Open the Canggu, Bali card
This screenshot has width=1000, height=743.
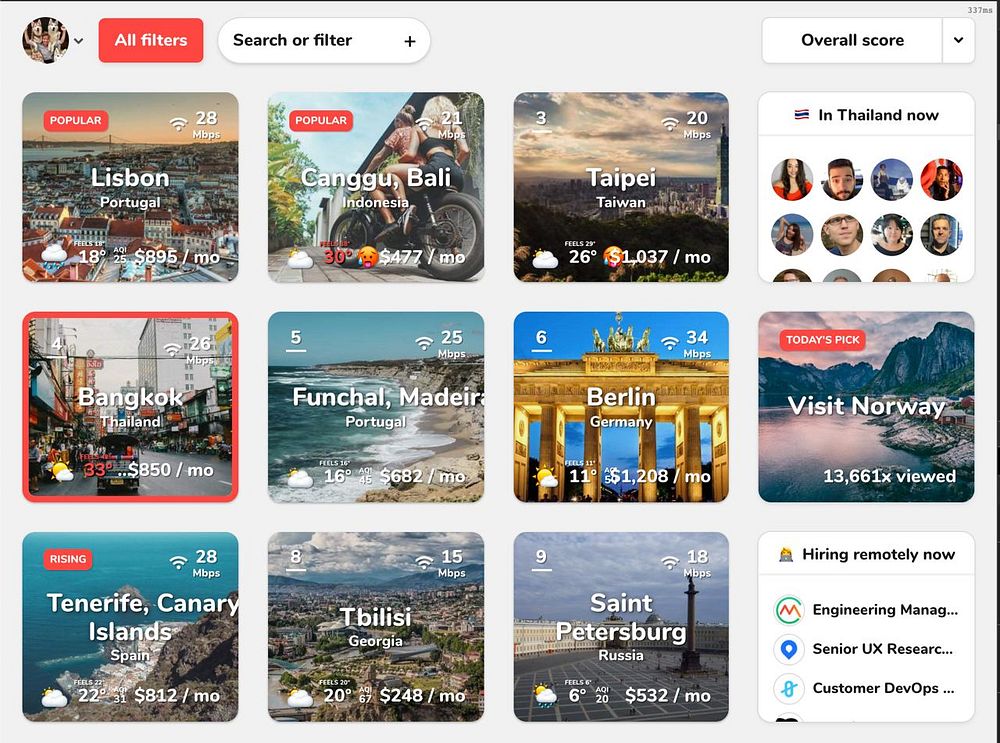coord(376,187)
